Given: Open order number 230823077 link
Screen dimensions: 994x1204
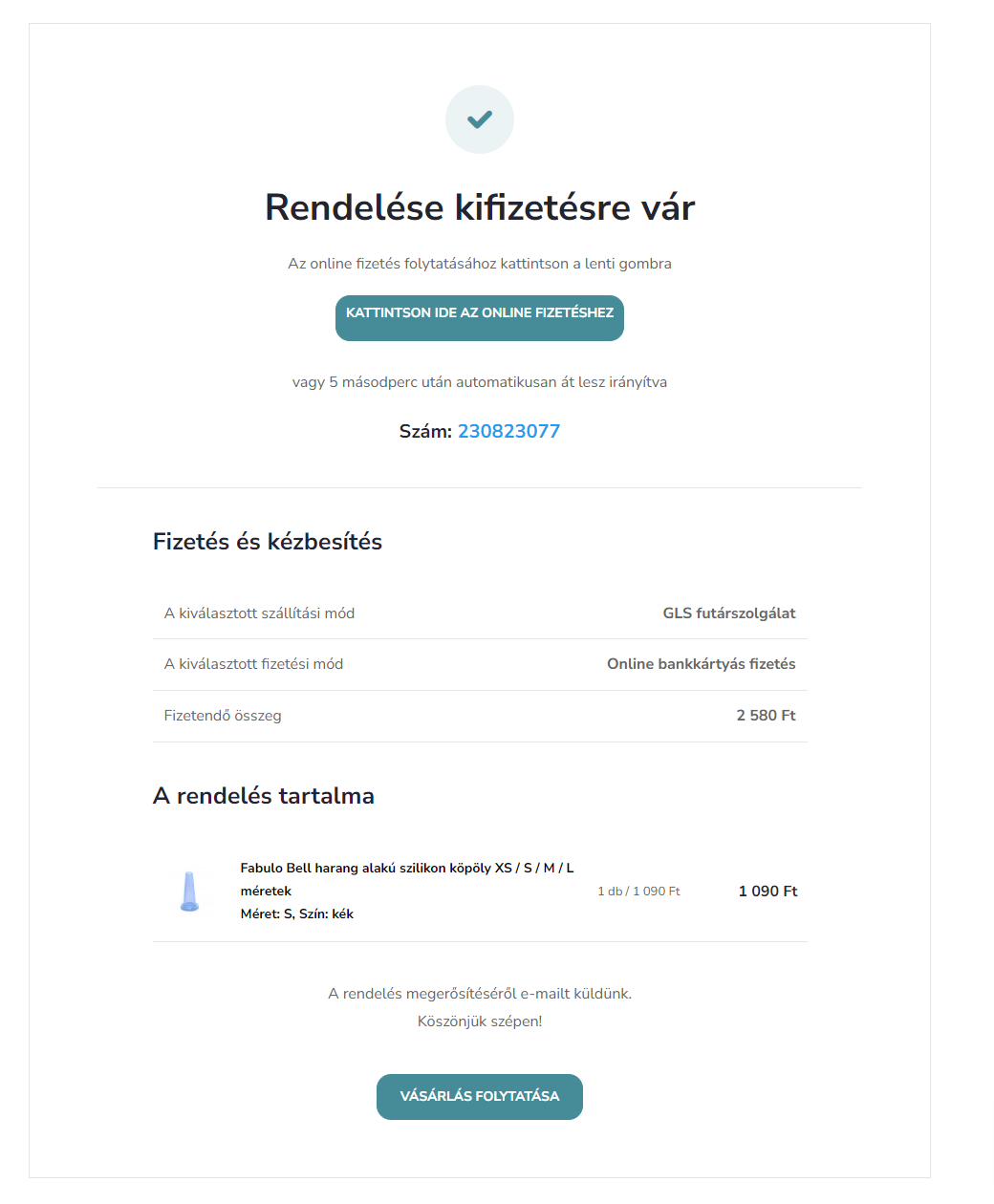Looking at the screenshot, I should coord(508,431).
